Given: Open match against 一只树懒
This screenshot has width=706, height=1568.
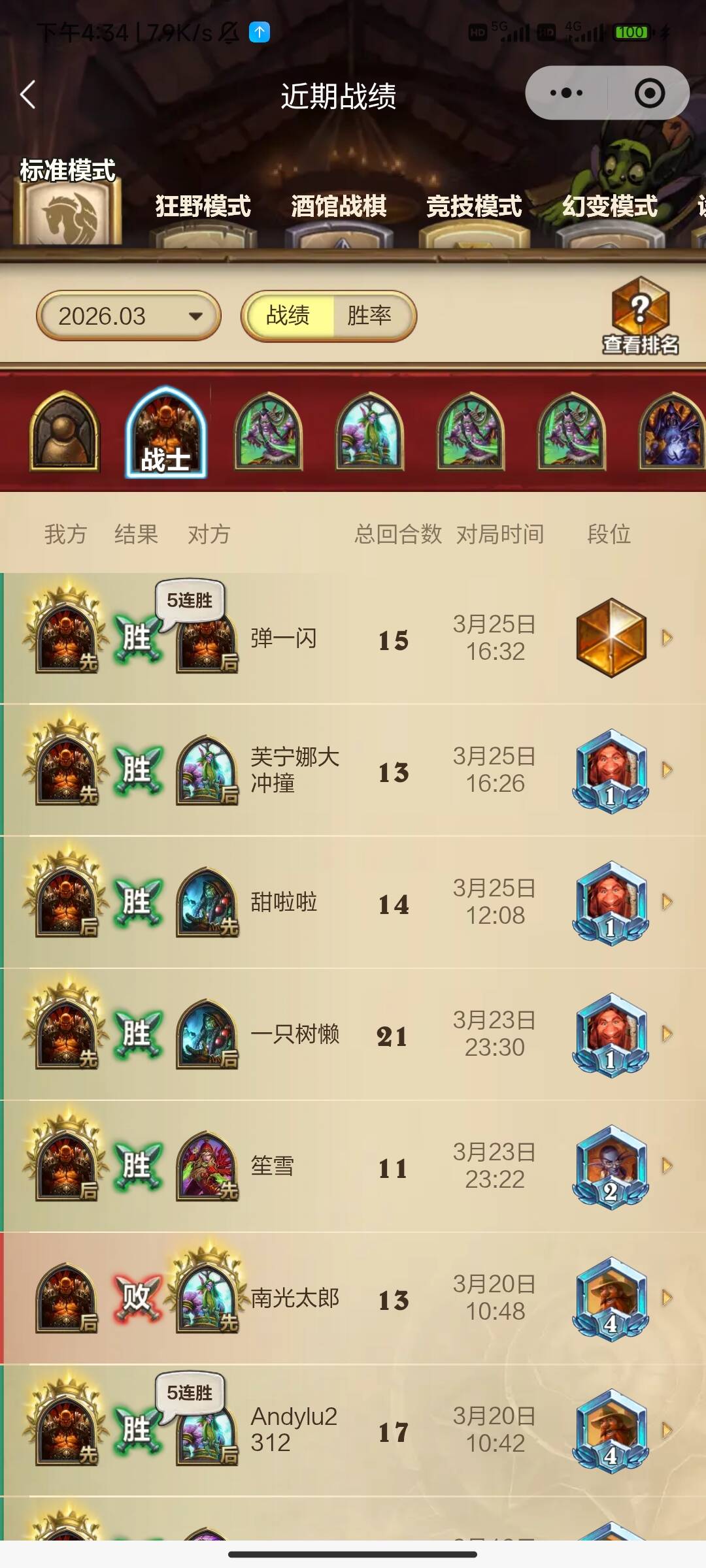Looking at the screenshot, I should [x=353, y=1034].
